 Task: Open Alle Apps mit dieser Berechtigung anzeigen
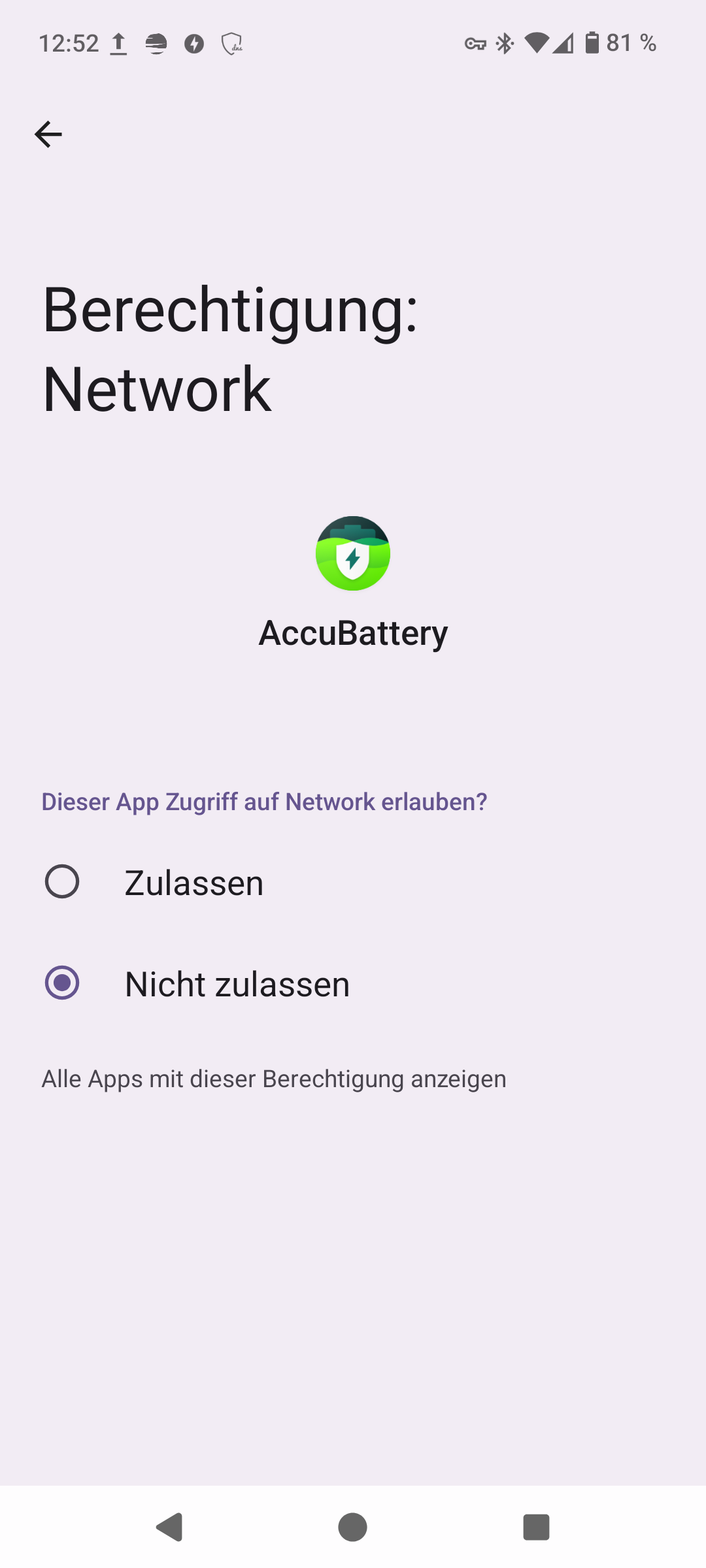(274, 1079)
